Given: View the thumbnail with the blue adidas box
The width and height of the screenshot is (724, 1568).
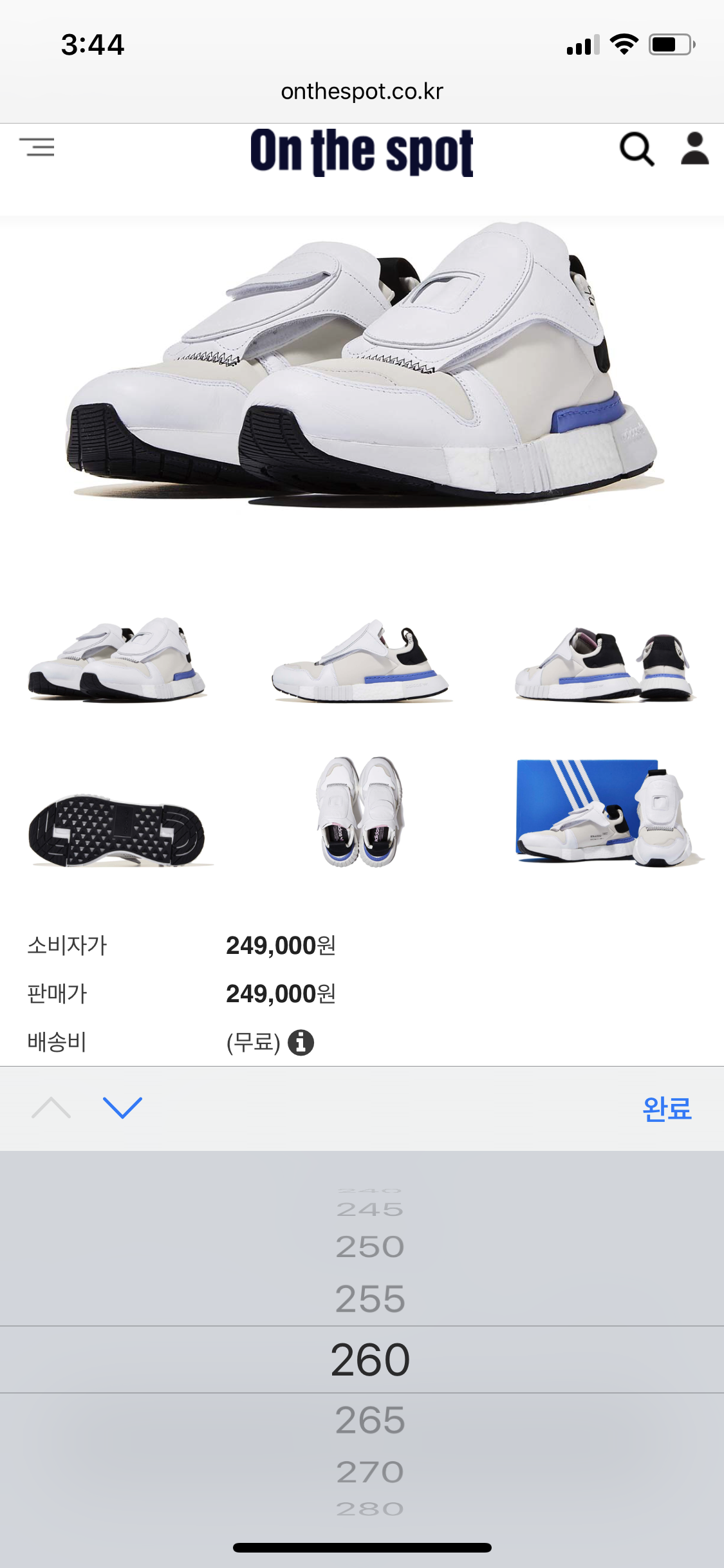Looking at the screenshot, I should 605,812.
